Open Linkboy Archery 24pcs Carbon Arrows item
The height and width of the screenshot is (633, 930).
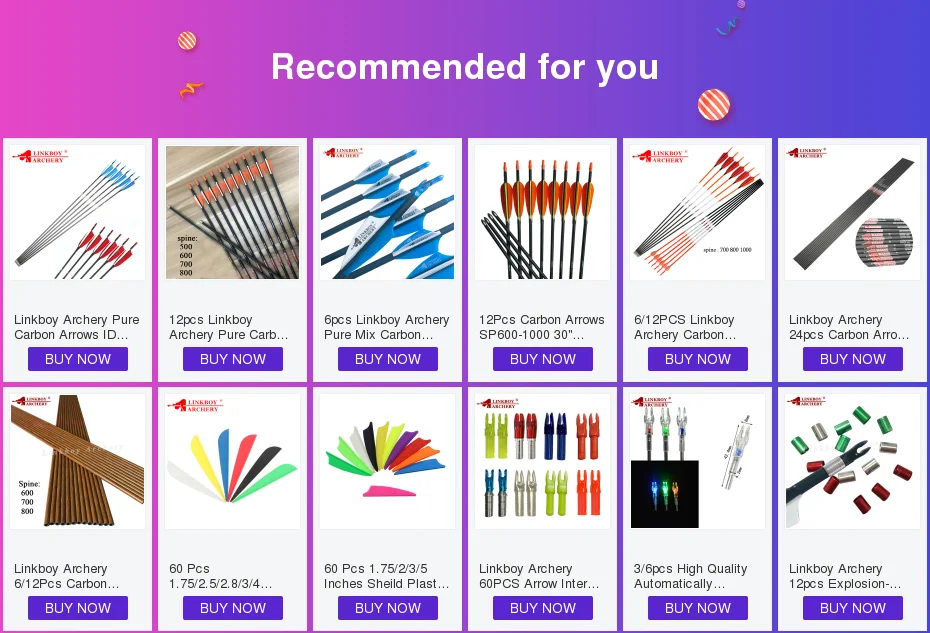tap(852, 213)
